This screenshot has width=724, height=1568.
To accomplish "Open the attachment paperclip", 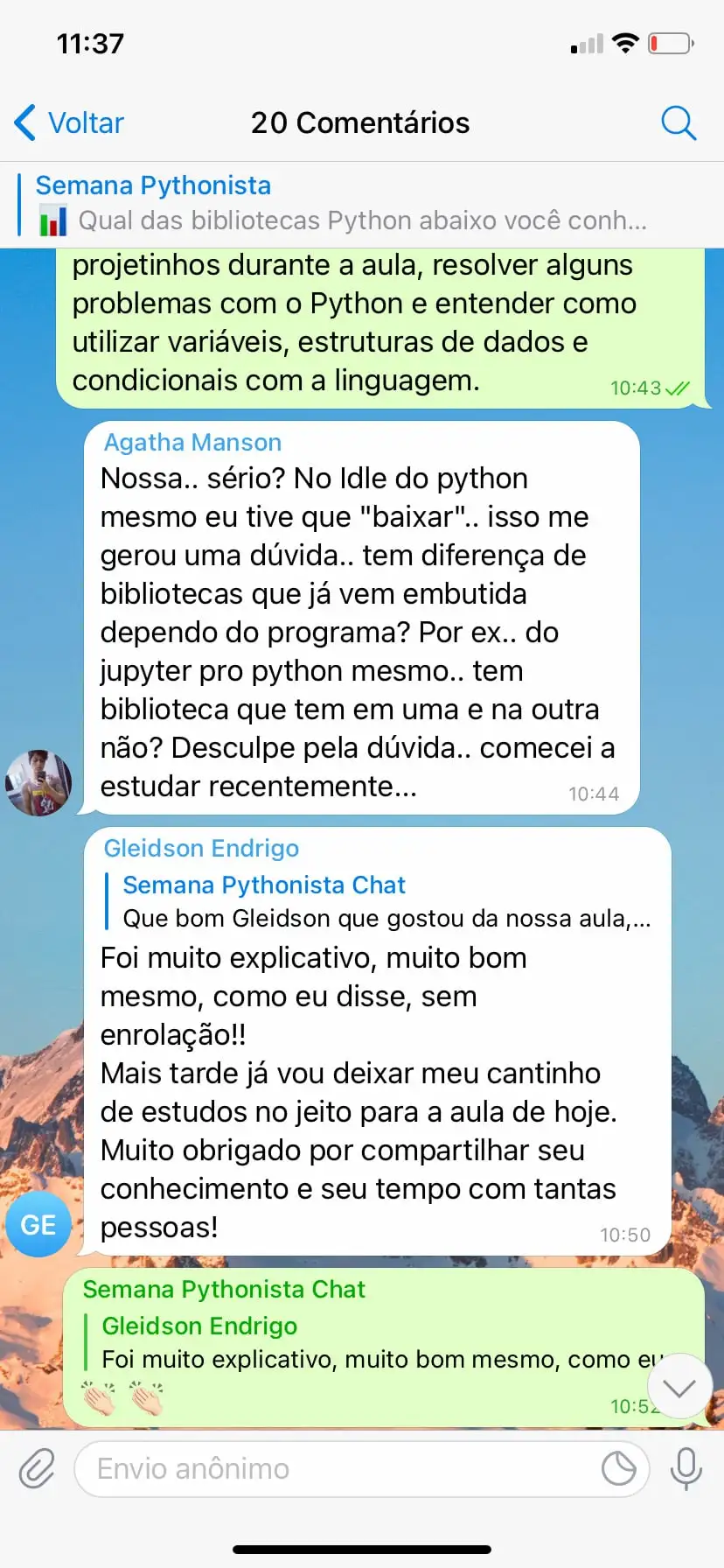I will pos(38,1468).
